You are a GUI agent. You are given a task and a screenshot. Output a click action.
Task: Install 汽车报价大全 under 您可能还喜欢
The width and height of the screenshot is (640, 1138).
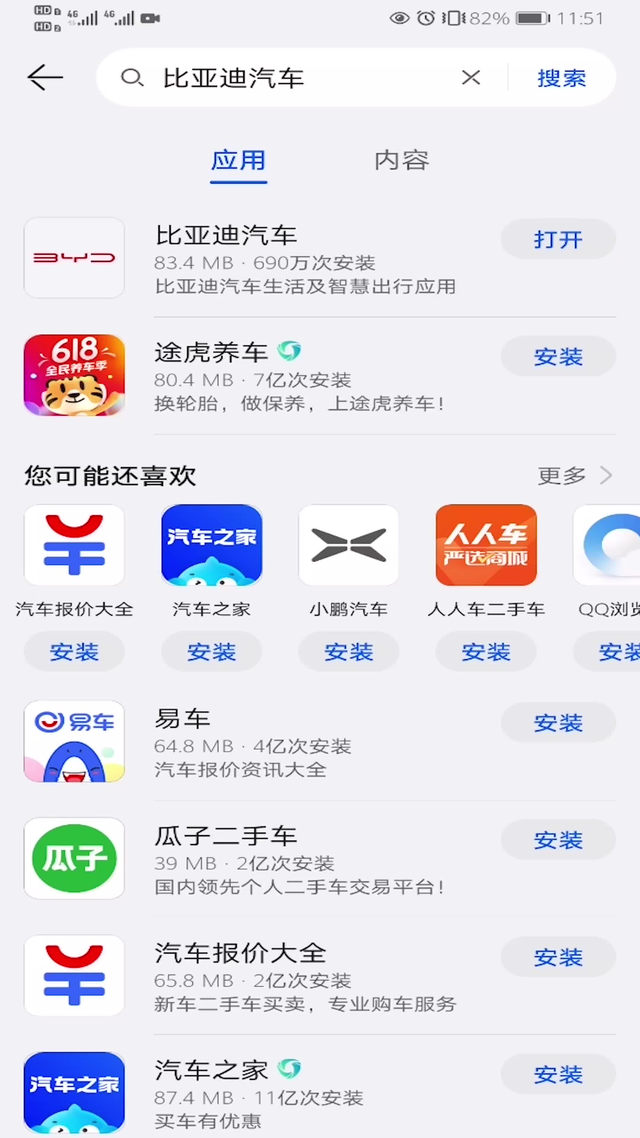coord(74,652)
